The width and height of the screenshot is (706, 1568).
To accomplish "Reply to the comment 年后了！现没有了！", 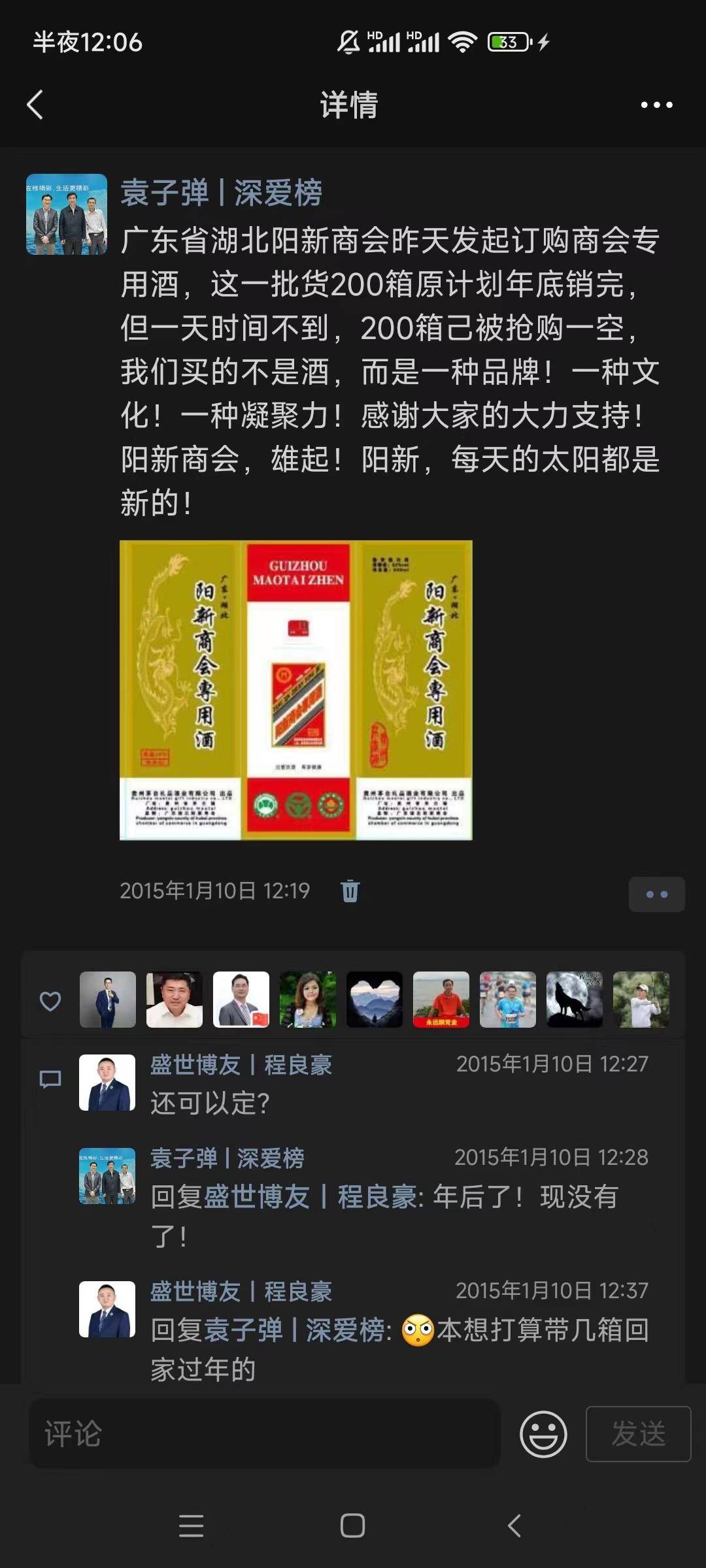I will coord(384,1198).
